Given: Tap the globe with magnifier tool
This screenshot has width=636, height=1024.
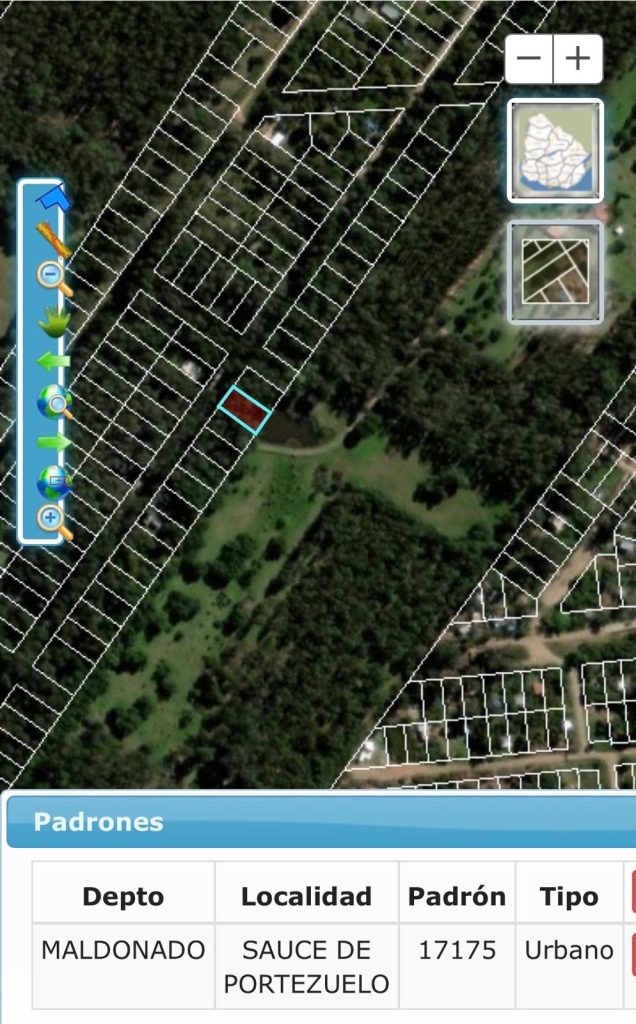Looking at the screenshot, I should pos(54,402).
